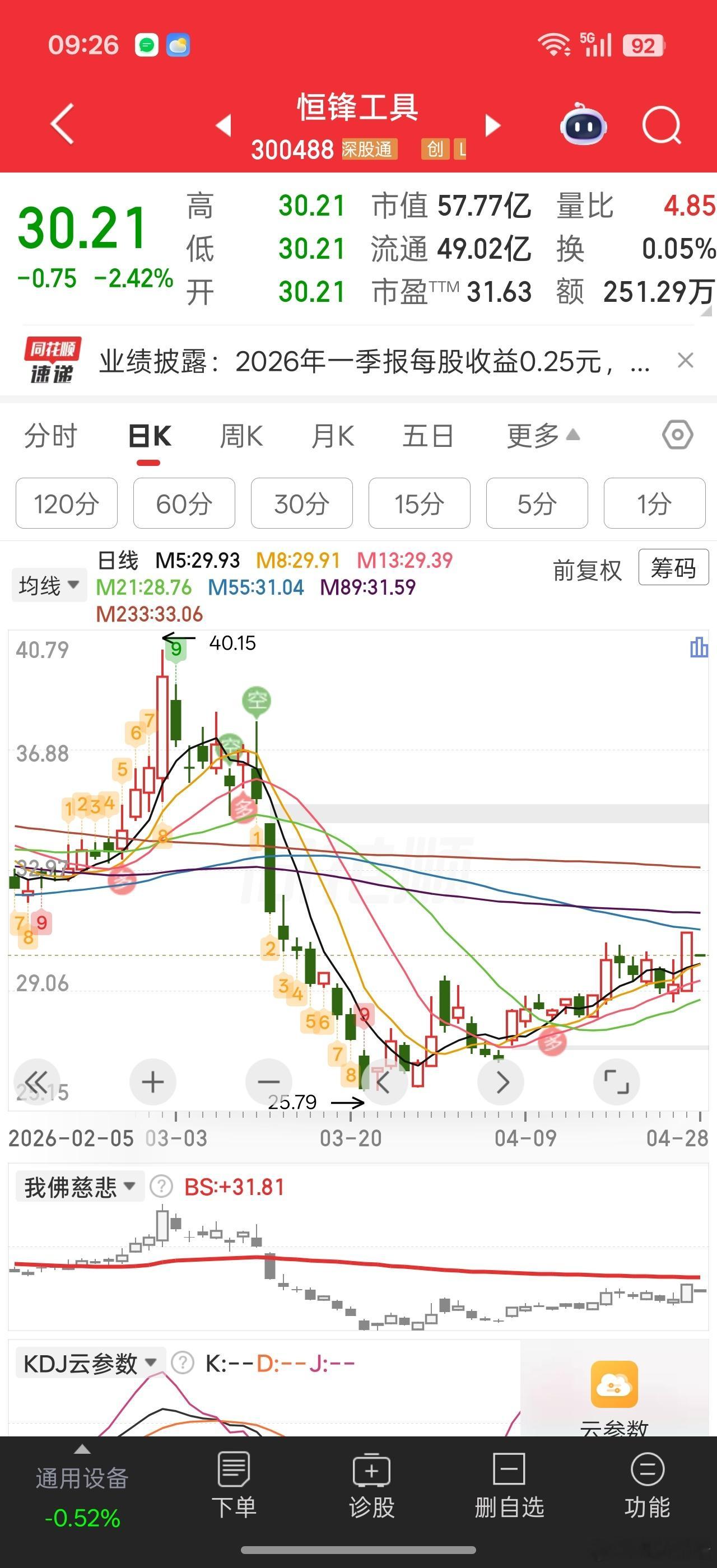The image size is (717, 1568).
Task: Expand the 我佛慈悲 indicator dropdown
Action: [x=79, y=1186]
